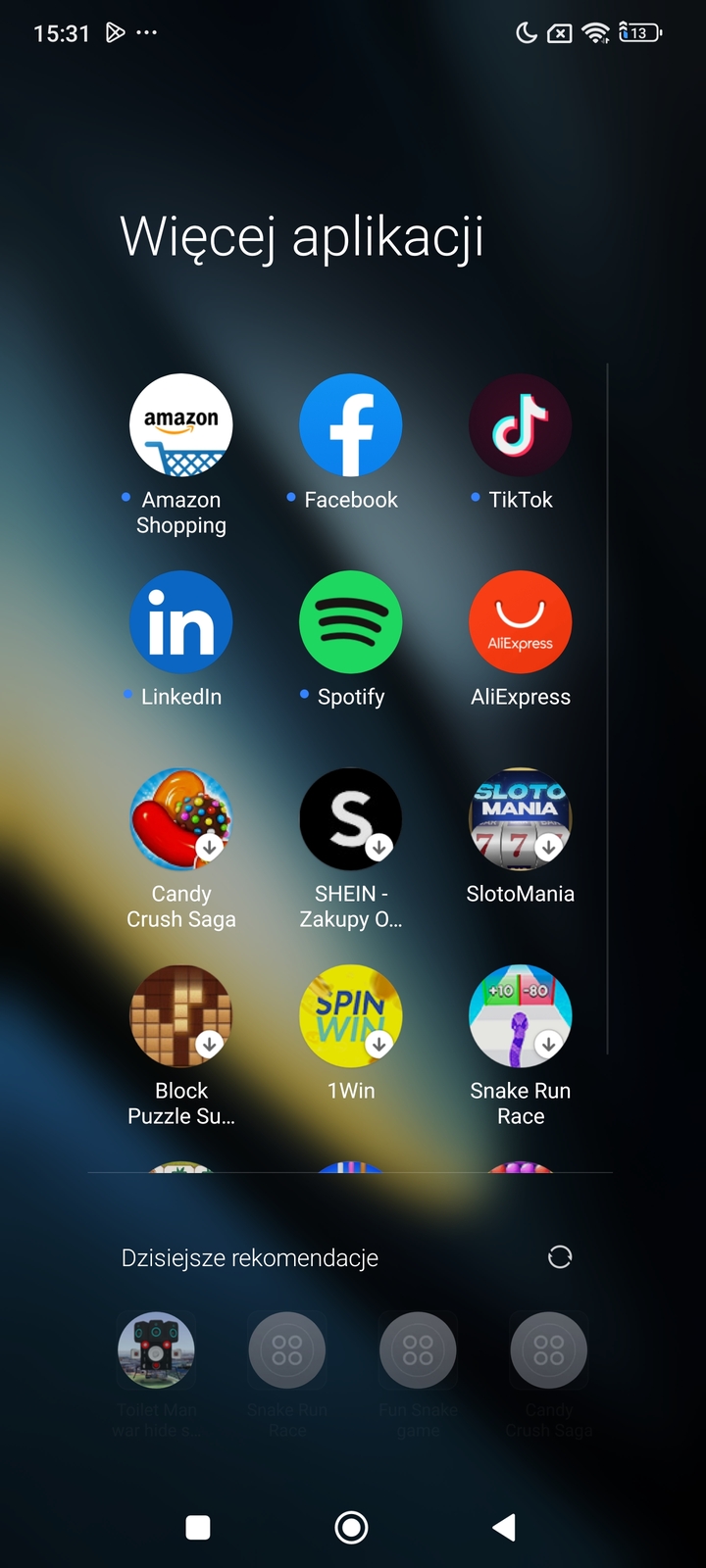Image resolution: width=706 pixels, height=1568 pixels.
Task: Download Candy Crush Saga
Action: (x=181, y=819)
